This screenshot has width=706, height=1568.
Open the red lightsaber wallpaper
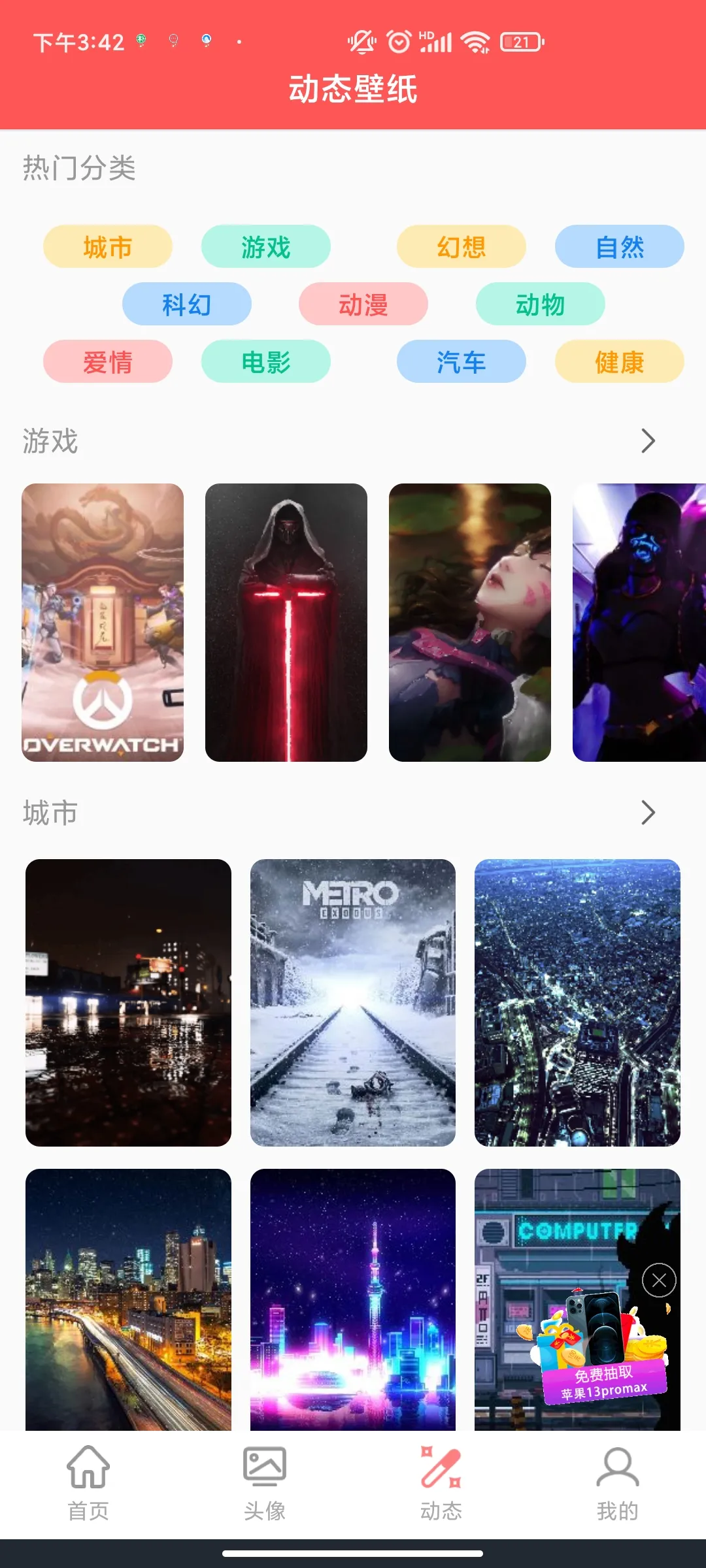pos(286,622)
